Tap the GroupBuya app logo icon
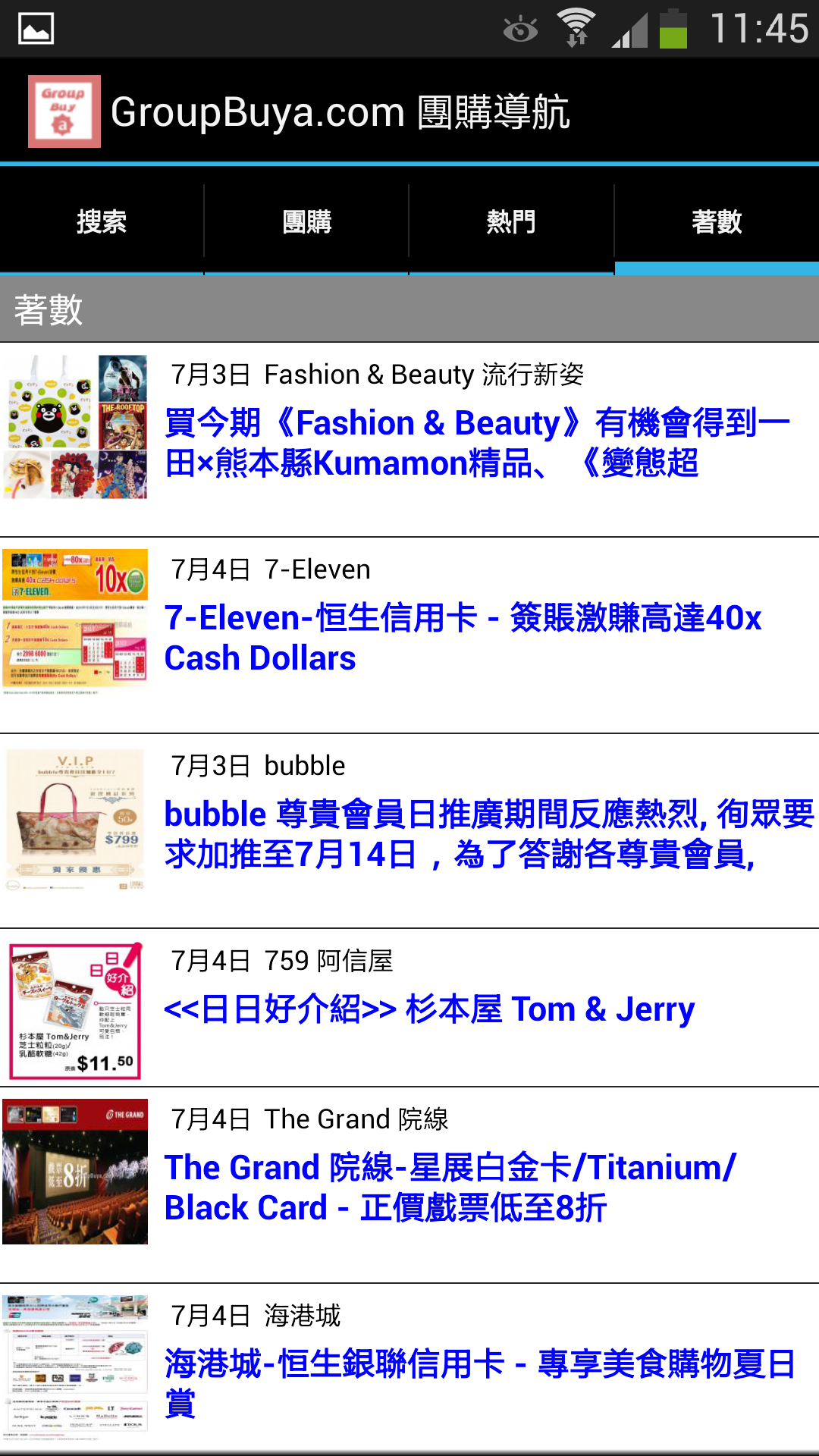The image size is (819, 1456). click(64, 111)
